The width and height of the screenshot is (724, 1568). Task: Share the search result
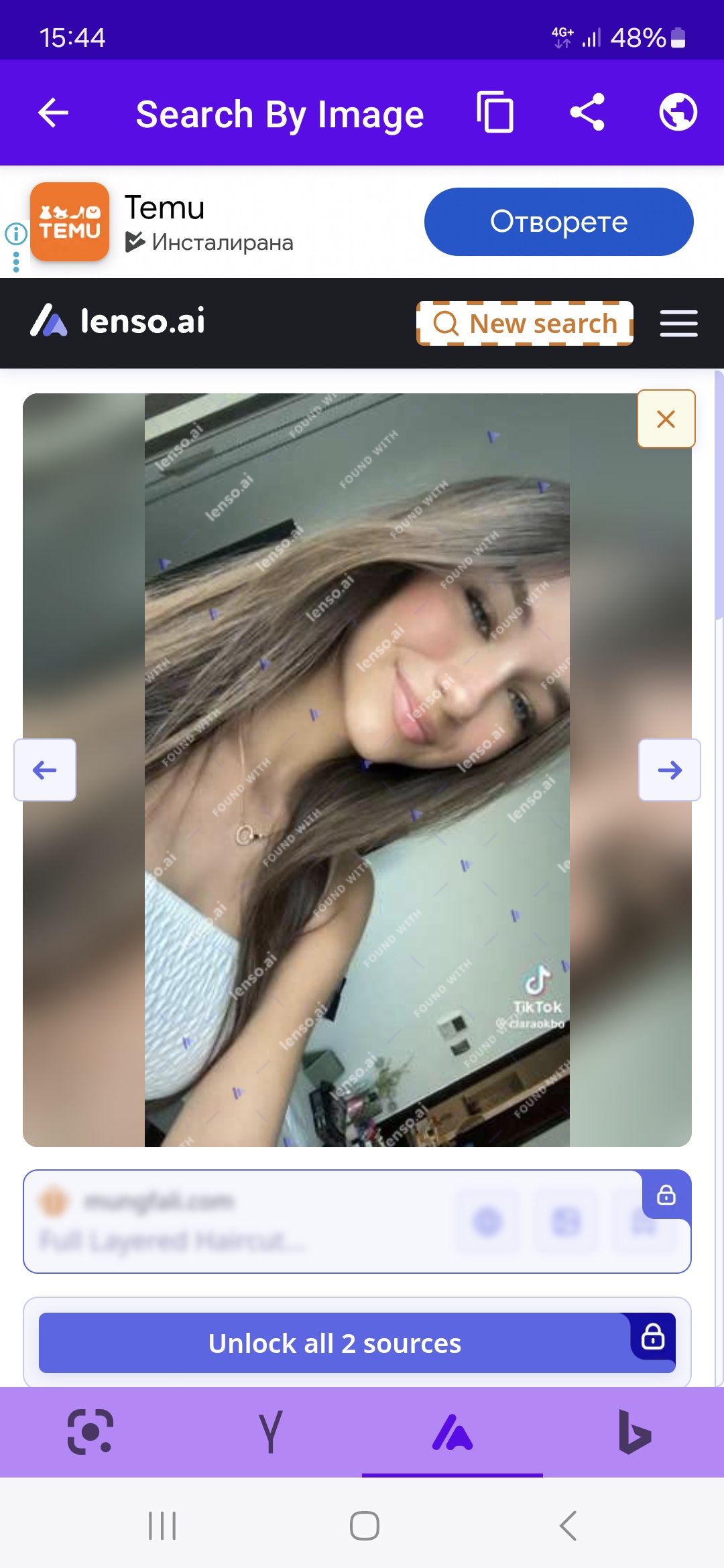tap(587, 113)
